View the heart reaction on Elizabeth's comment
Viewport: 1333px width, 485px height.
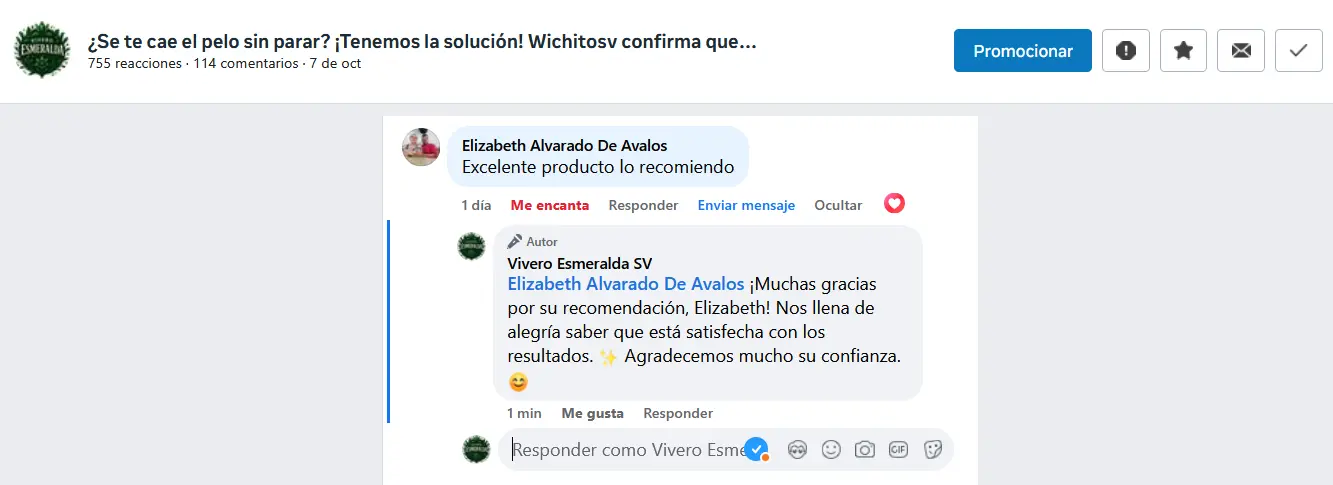(x=894, y=203)
